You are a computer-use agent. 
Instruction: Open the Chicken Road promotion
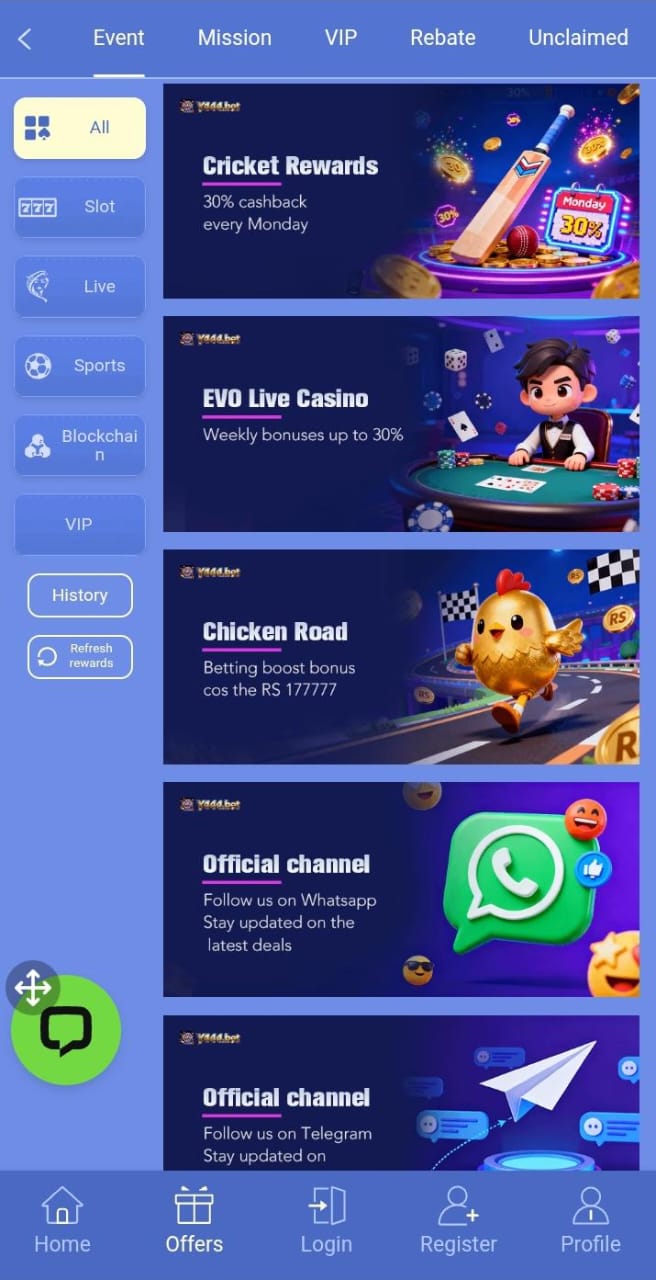click(x=400, y=657)
